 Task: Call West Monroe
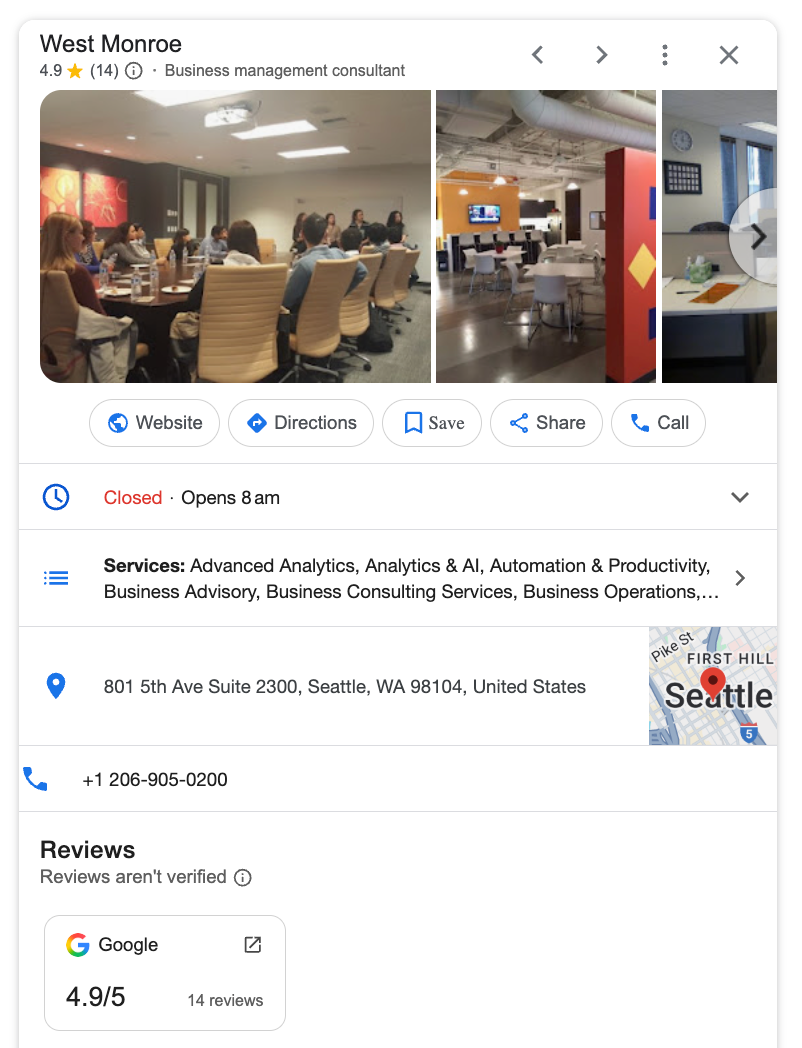658,423
